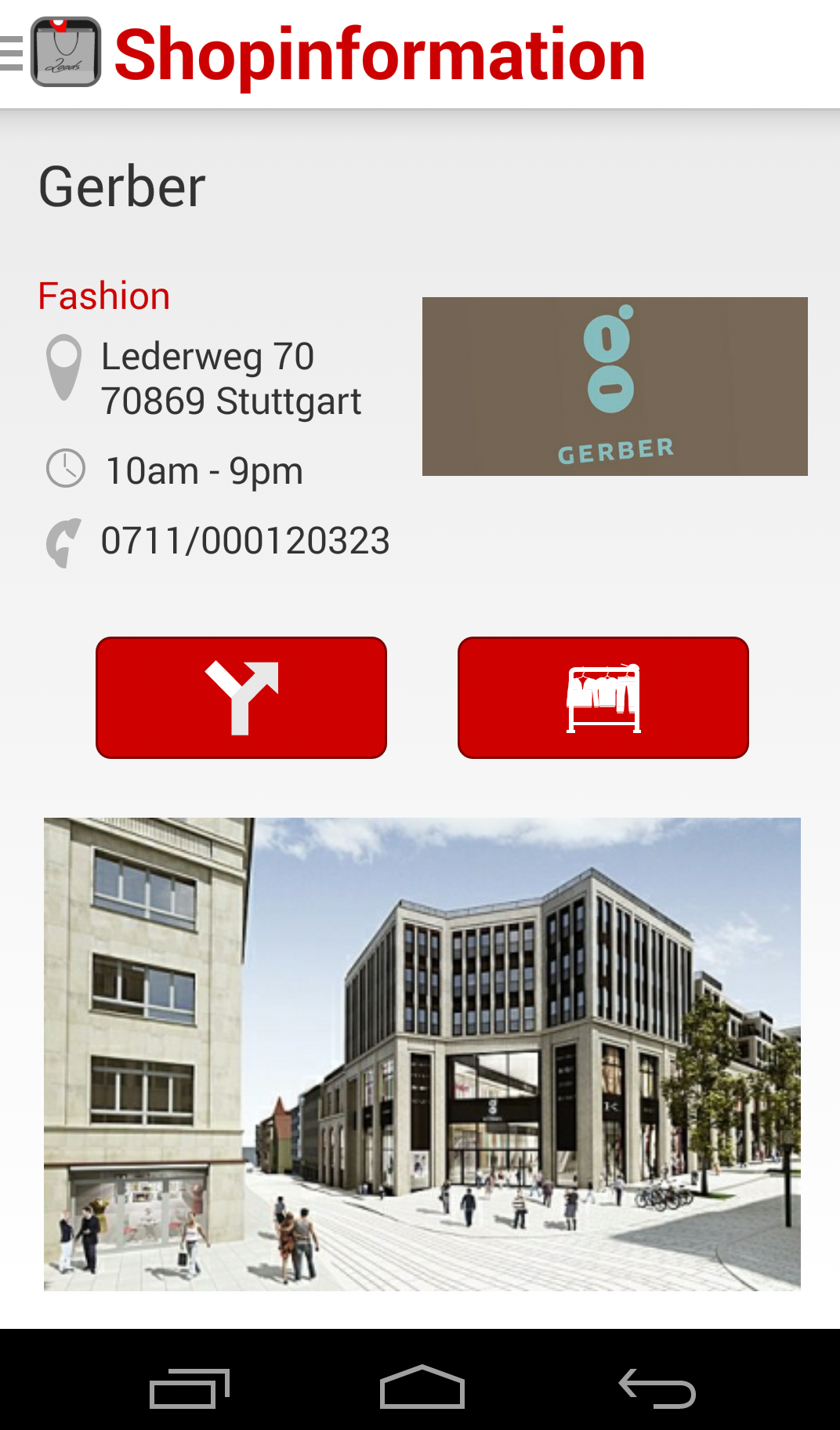The height and width of the screenshot is (1430, 840).
Task: Open the Gerber building photo
Action: 422,1054
